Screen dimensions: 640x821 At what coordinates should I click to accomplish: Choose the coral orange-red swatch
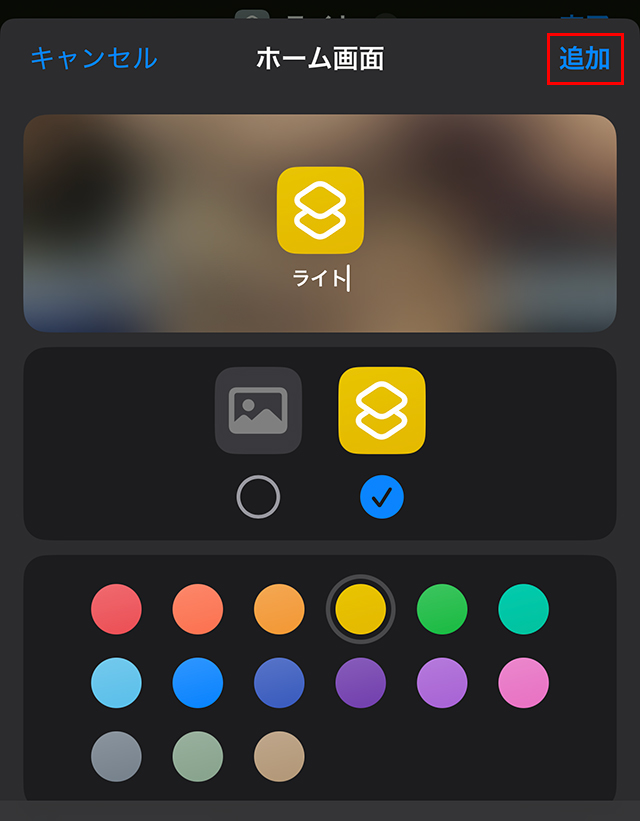[x=198, y=609]
